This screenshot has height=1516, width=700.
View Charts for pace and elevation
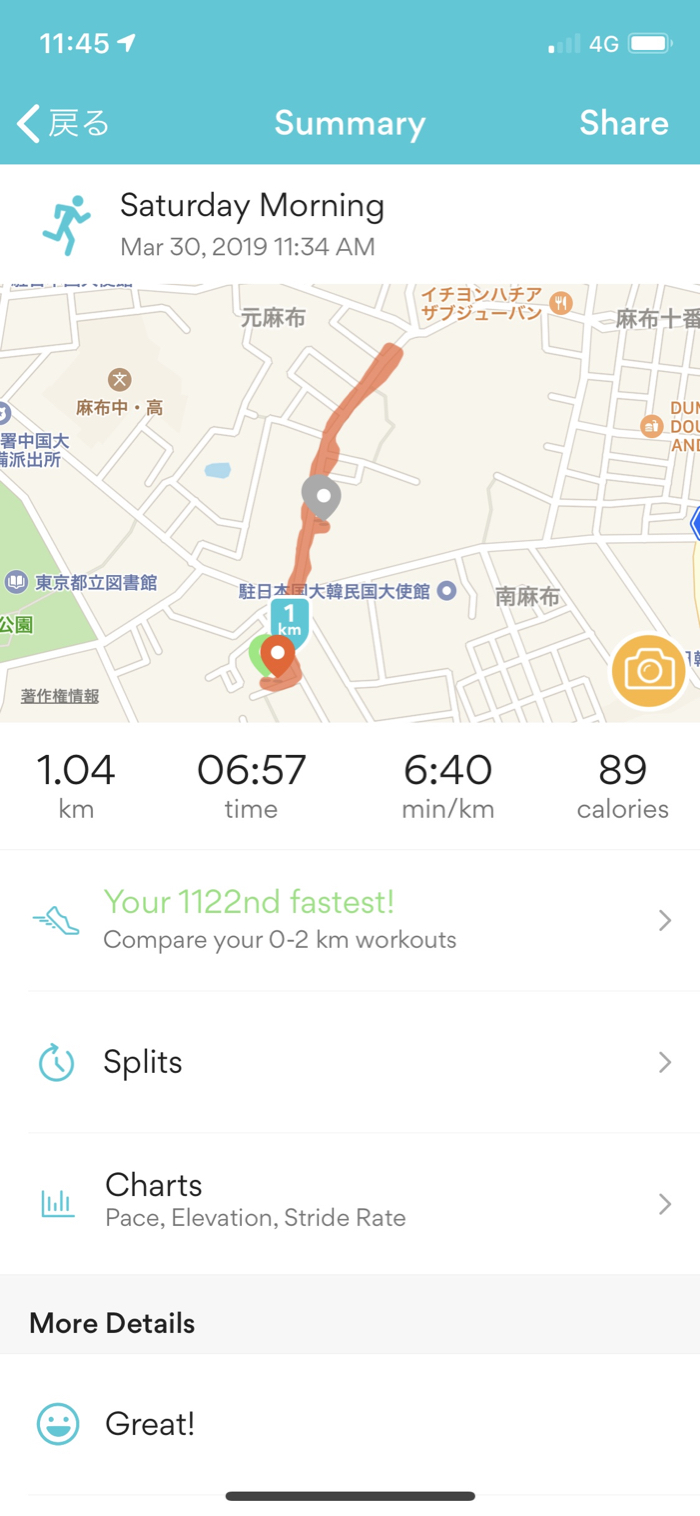pos(350,1202)
